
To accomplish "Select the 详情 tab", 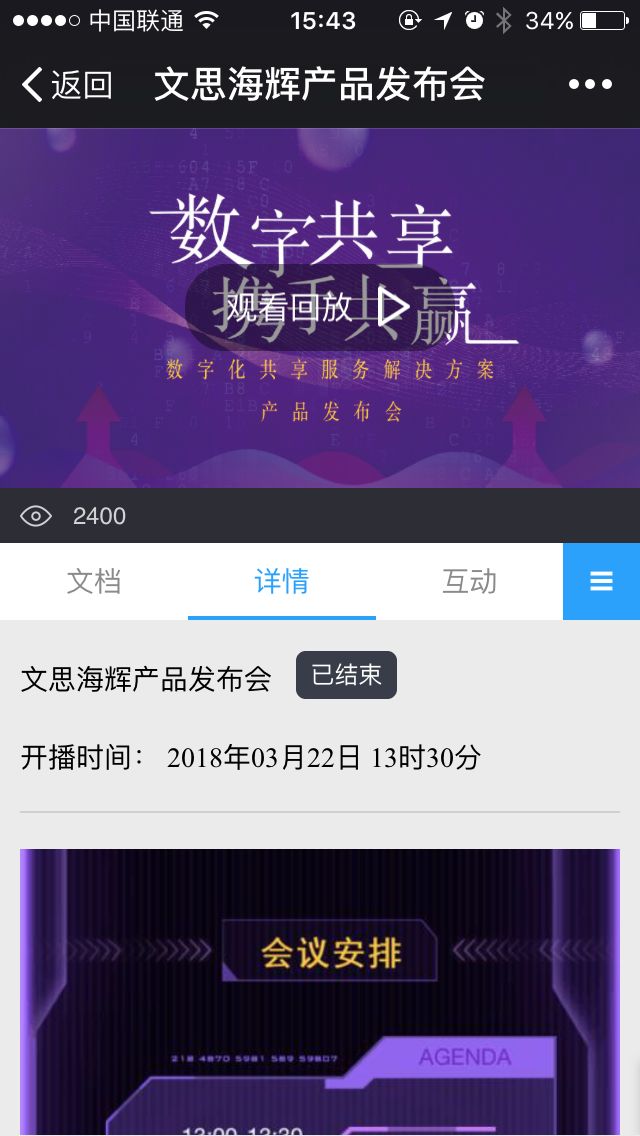I will tap(281, 582).
